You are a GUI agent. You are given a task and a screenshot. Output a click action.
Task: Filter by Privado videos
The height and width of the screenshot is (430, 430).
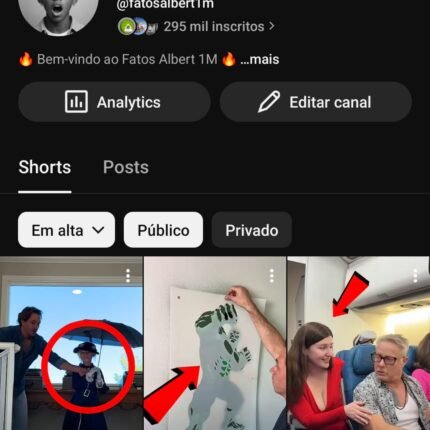point(252,230)
